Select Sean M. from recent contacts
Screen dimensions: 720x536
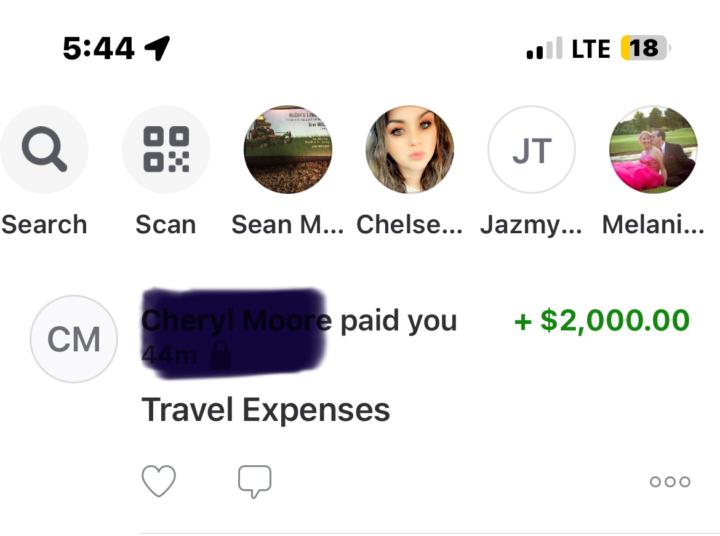(288, 150)
